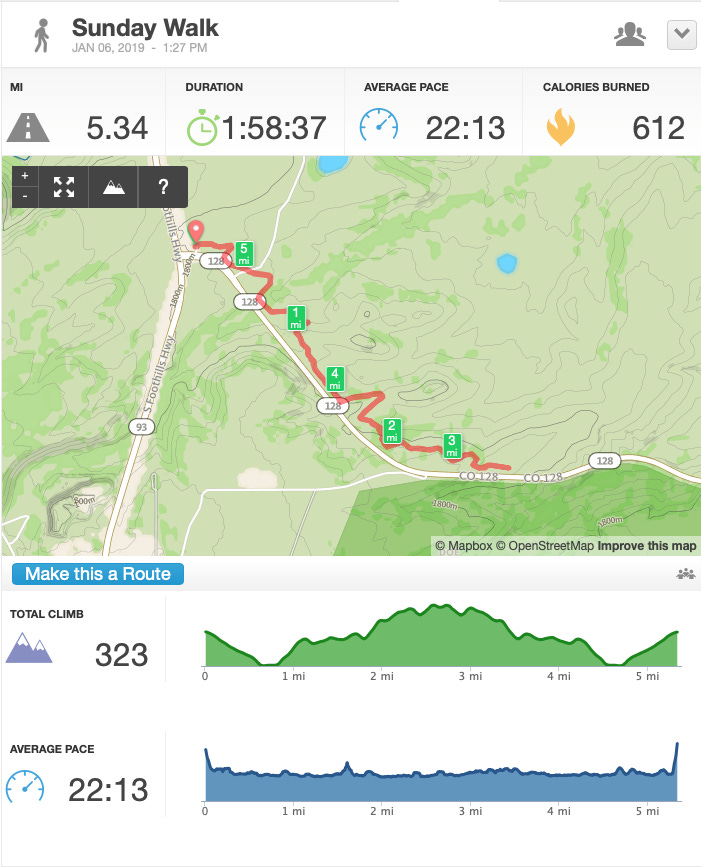Expand map to fullscreen
Screen dimensions: 701x867
(x=64, y=187)
